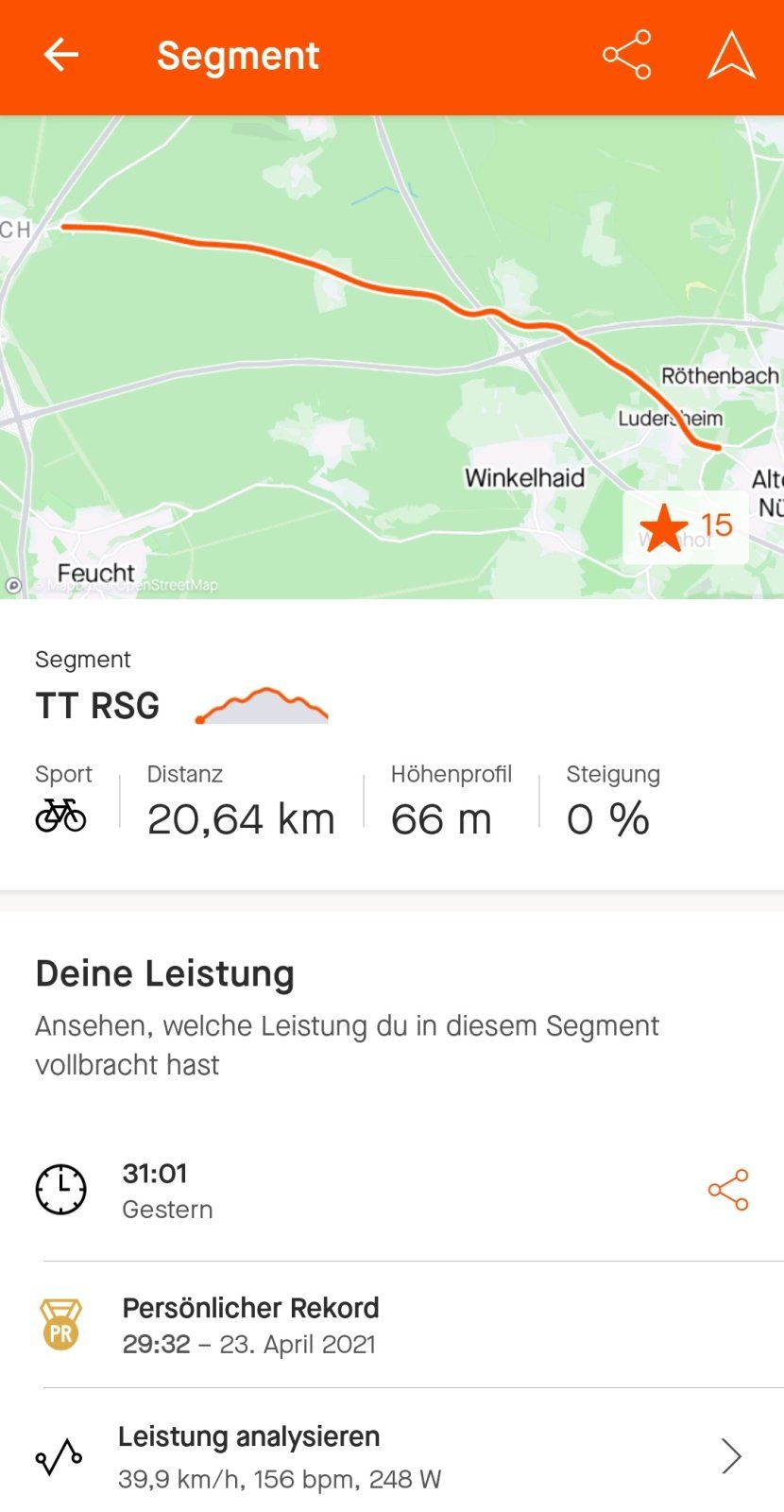This screenshot has height=1512, width=784.
Task: Open Leistung analysieren
Action: coord(378,1455)
